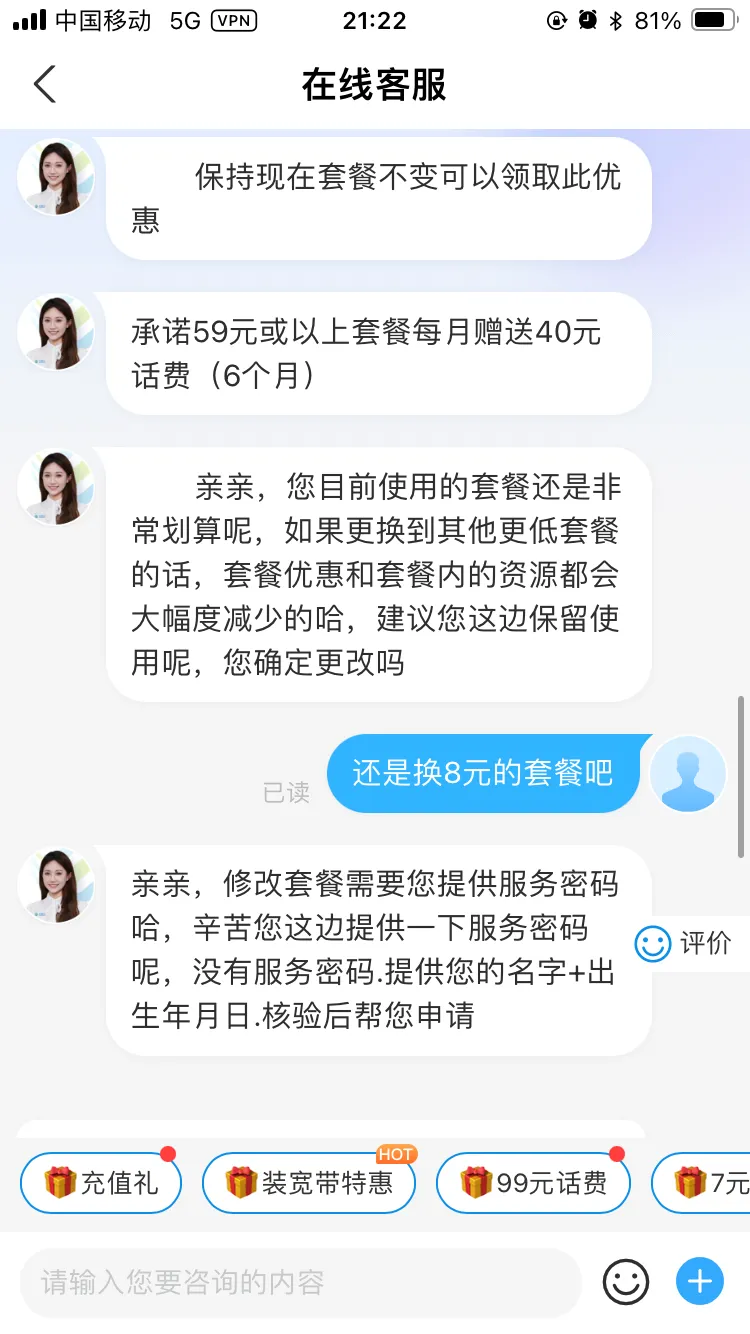Tap the 99元话费 chip
Screen dimensions: 750x1334
[x=533, y=1183]
